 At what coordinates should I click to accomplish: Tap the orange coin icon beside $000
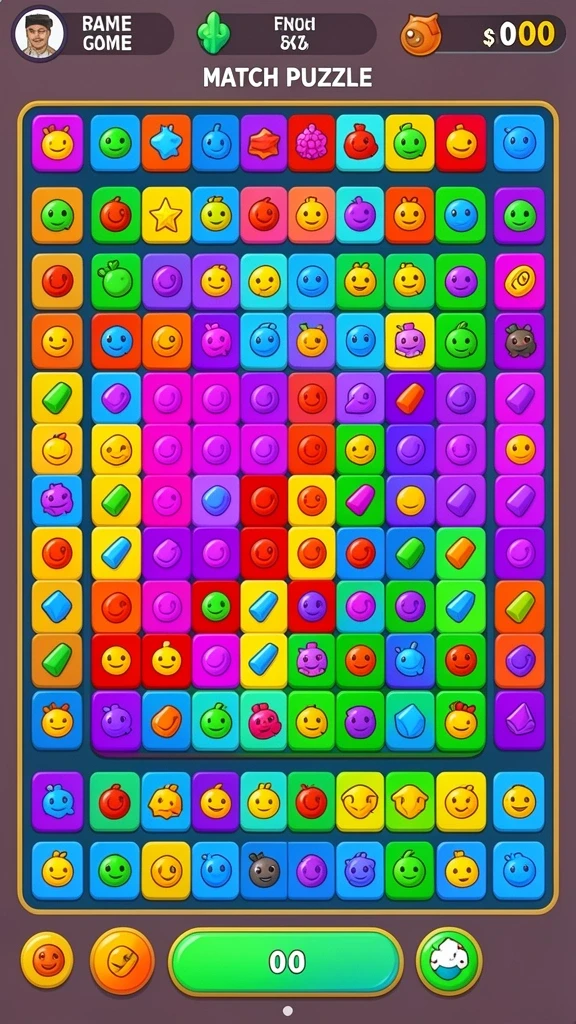pos(421,35)
